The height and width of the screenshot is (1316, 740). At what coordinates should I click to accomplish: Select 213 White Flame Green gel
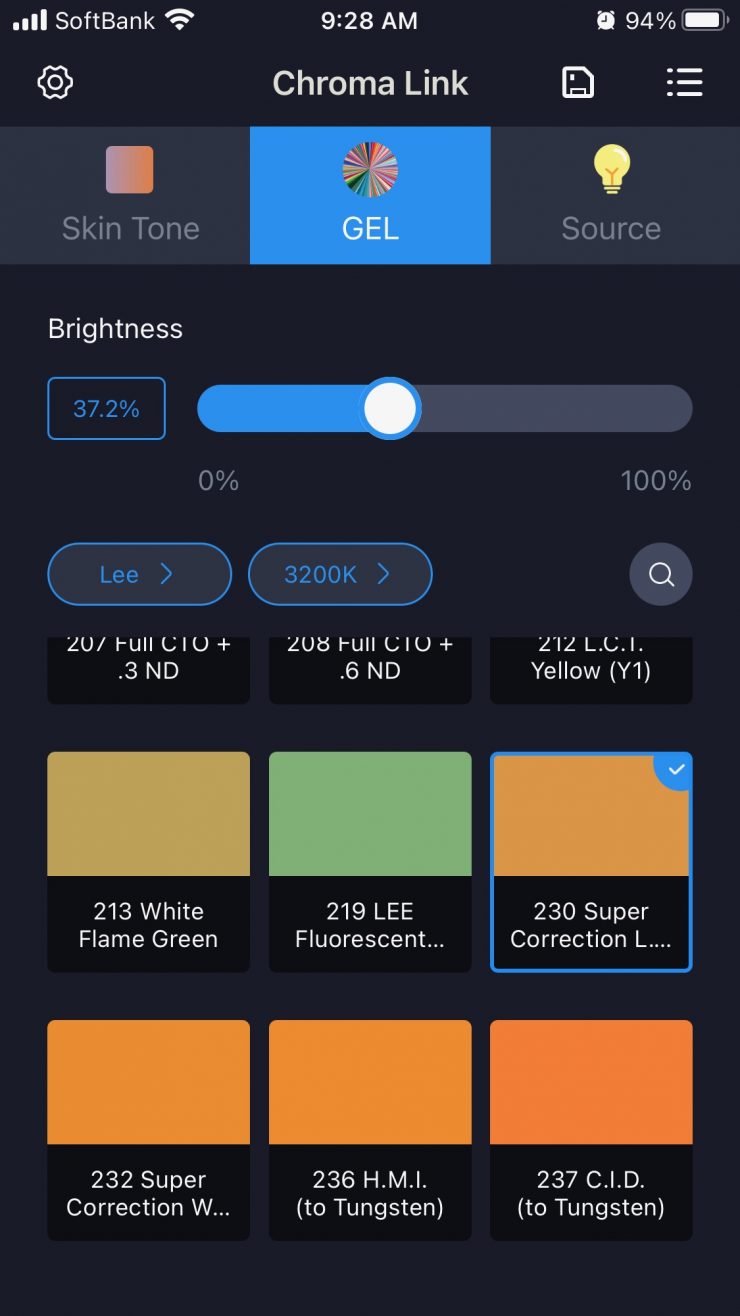148,861
